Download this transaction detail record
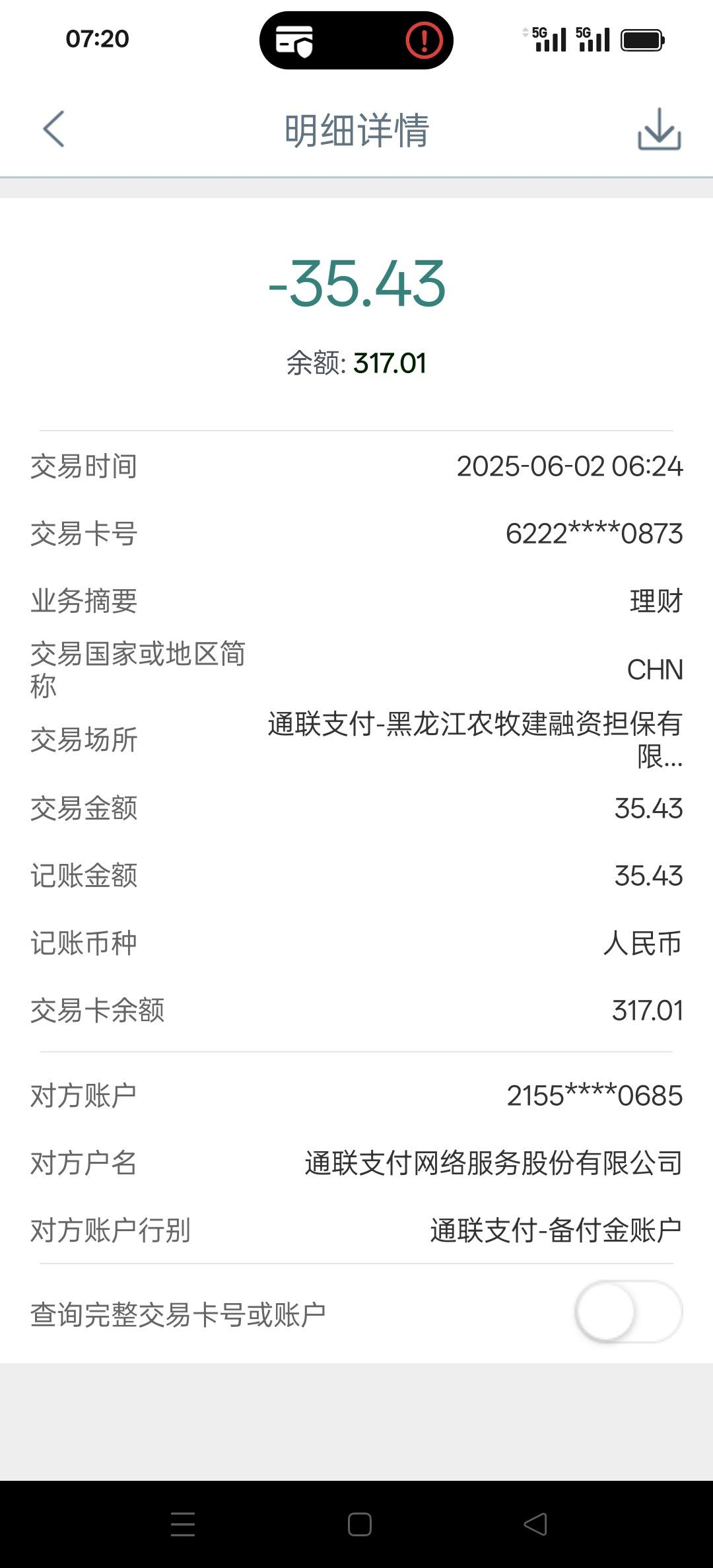 pyautogui.click(x=659, y=129)
